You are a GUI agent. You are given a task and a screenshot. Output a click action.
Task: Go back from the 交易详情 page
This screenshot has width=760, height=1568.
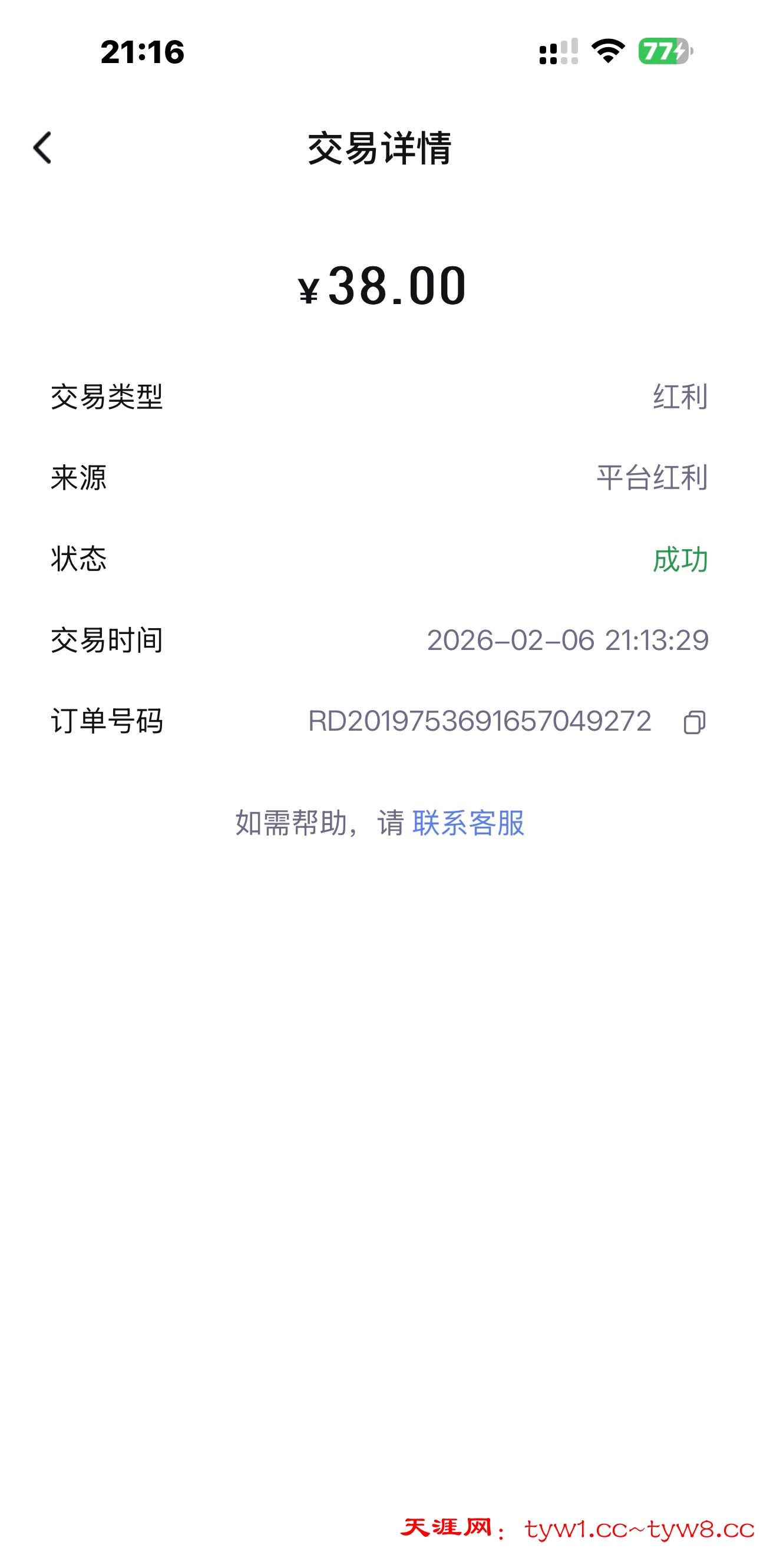[x=42, y=148]
